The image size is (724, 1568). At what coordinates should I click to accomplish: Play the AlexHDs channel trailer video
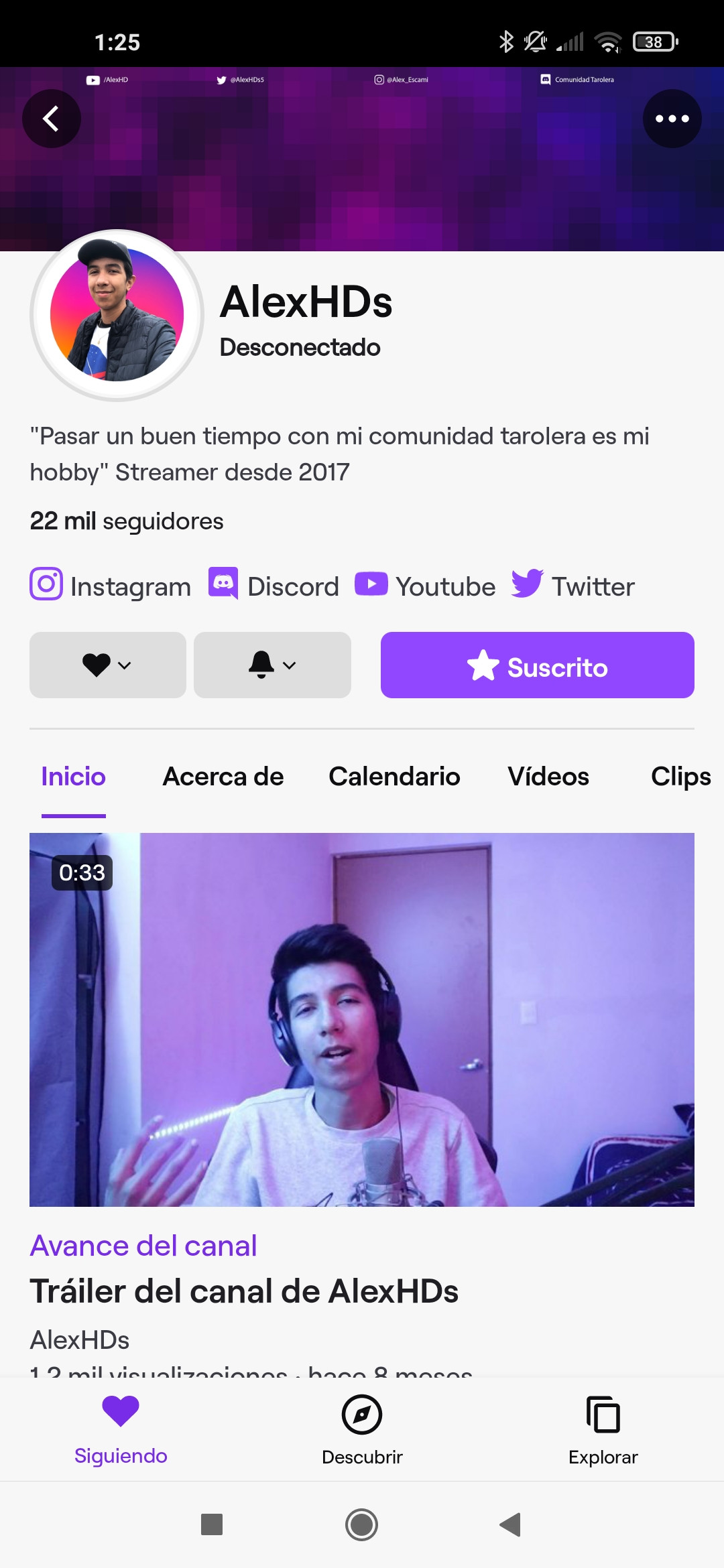(362, 1019)
